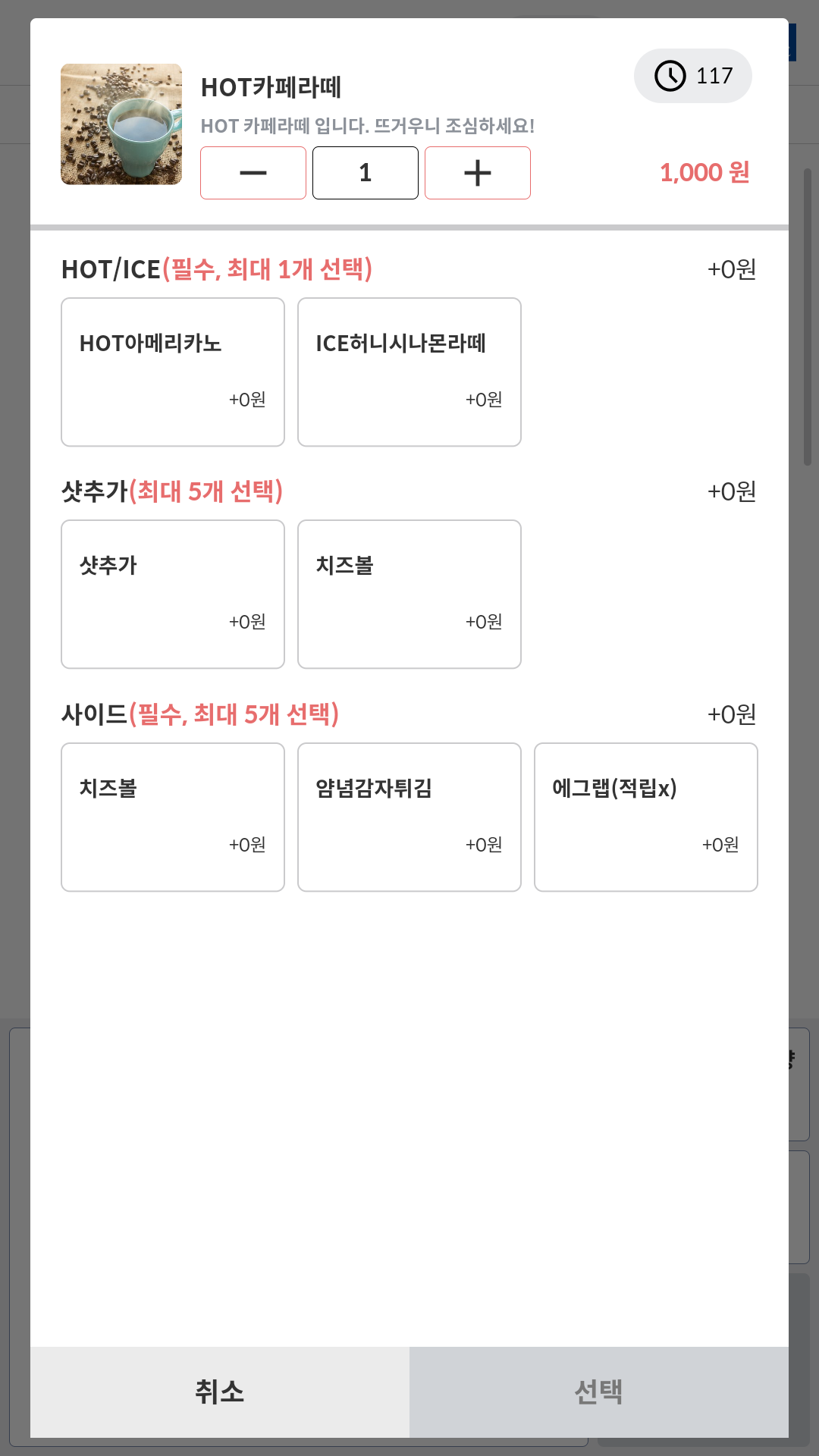Screen dimensions: 819x1456
Task: Choose 치즈볼 under the 사이드 section
Action: coord(173,817)
